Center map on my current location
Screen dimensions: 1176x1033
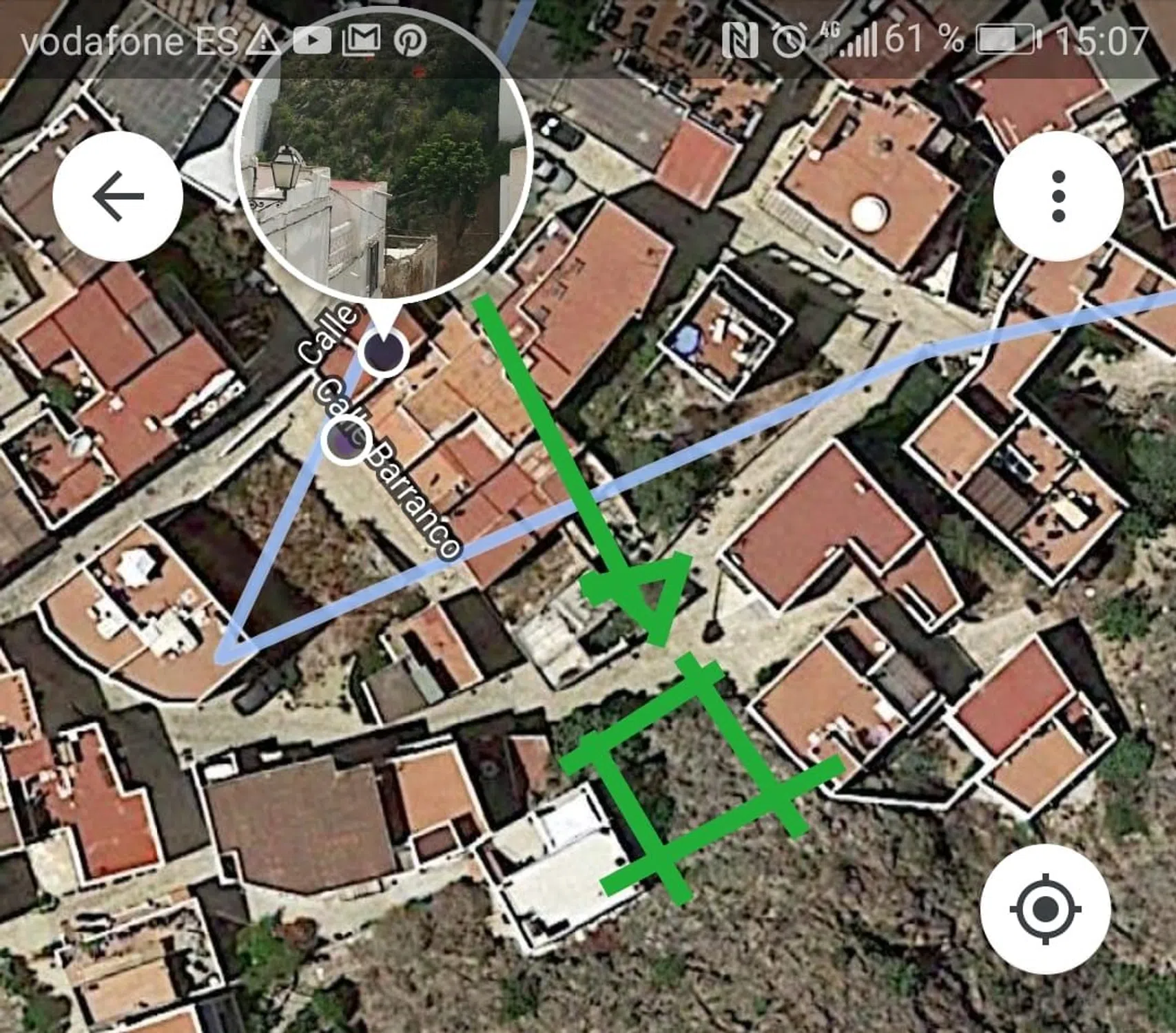click(1045, 909)
